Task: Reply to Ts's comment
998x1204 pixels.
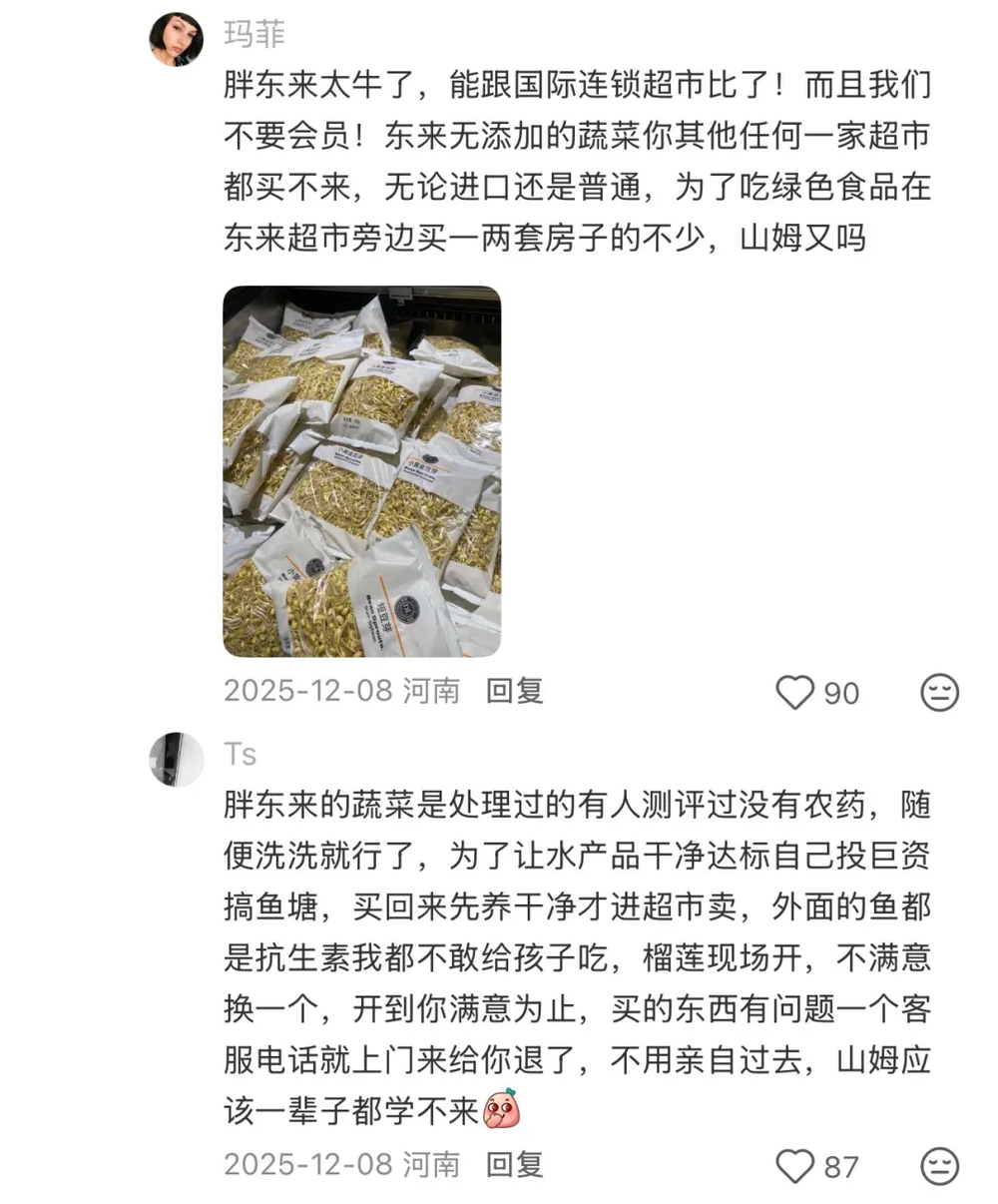Action: tap(515, 1164)
